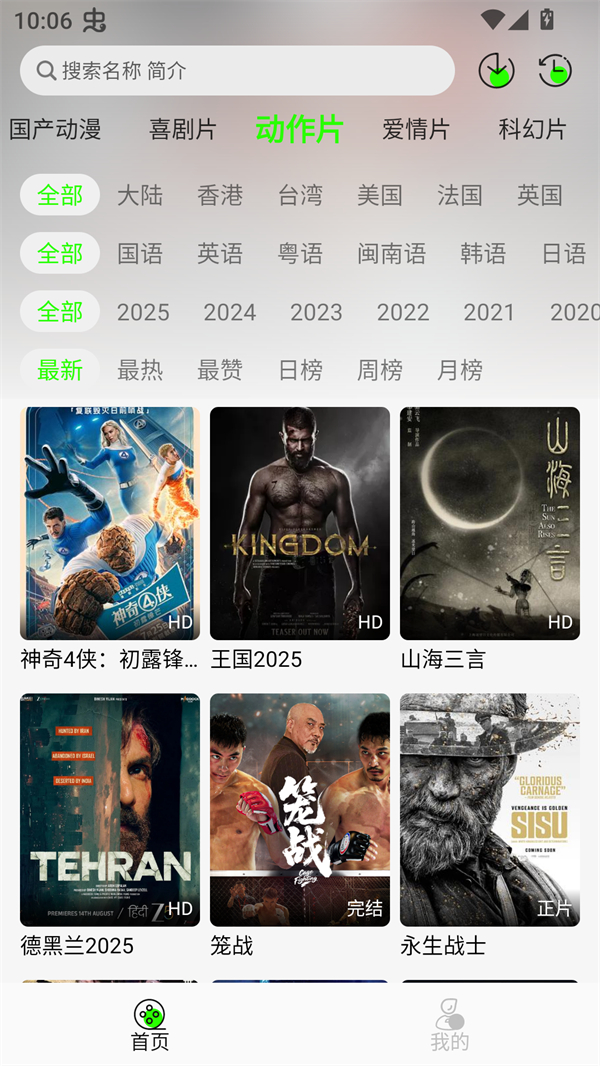
Task: Open the movie 王国2025
Action: [x=300, y=523]
